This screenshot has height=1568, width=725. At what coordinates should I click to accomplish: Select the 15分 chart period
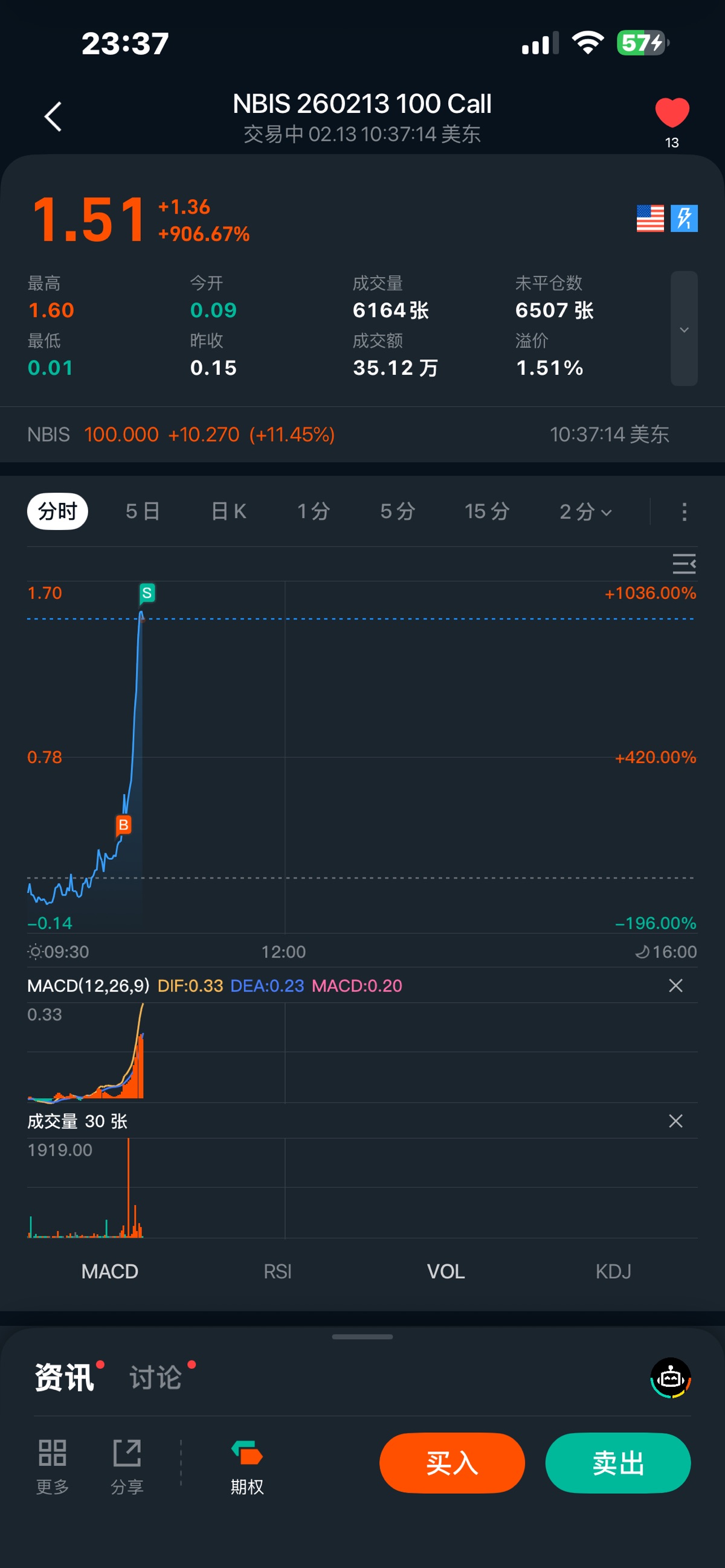pyautogui.click(x=486, y=511)
